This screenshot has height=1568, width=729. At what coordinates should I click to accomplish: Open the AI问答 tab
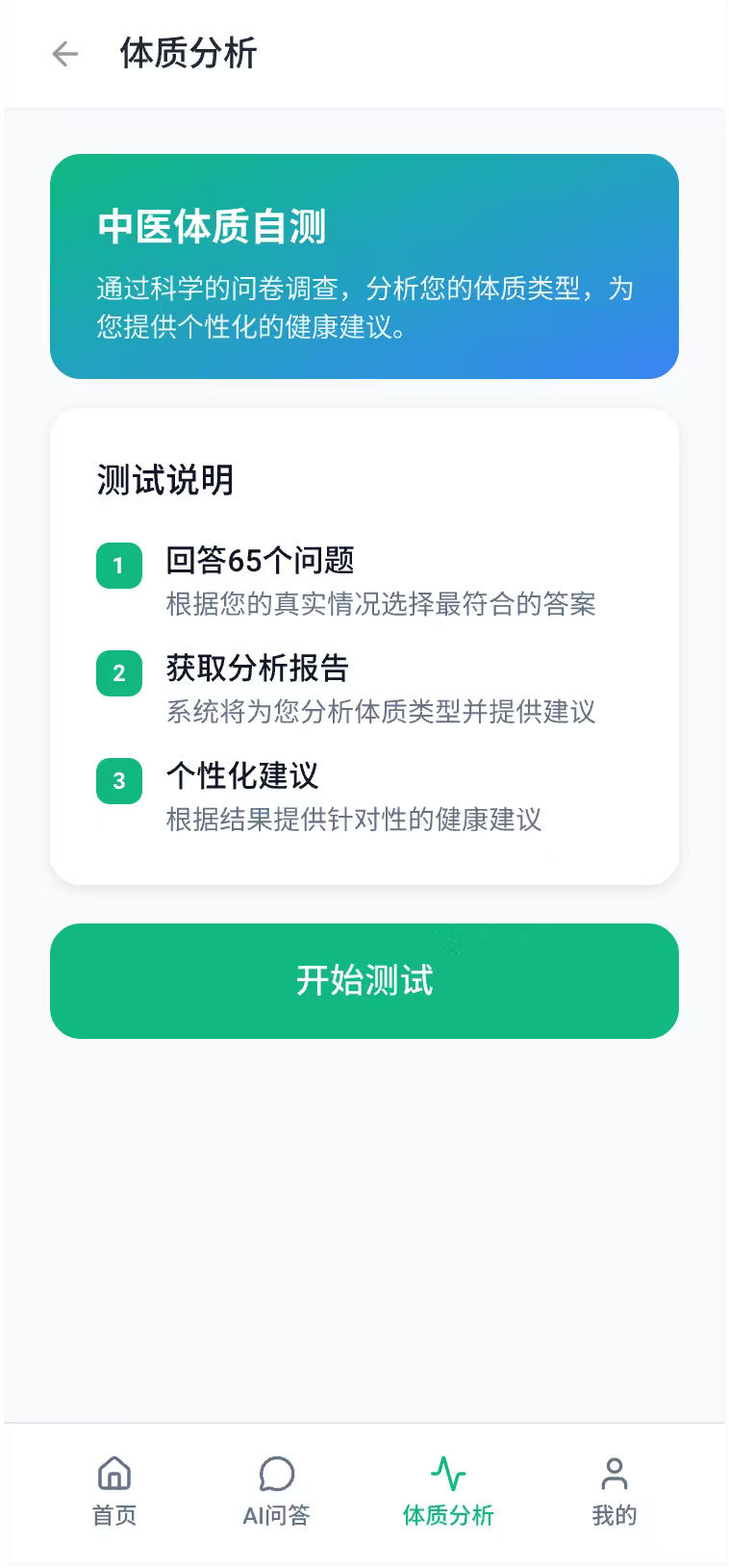point(276,1490)
